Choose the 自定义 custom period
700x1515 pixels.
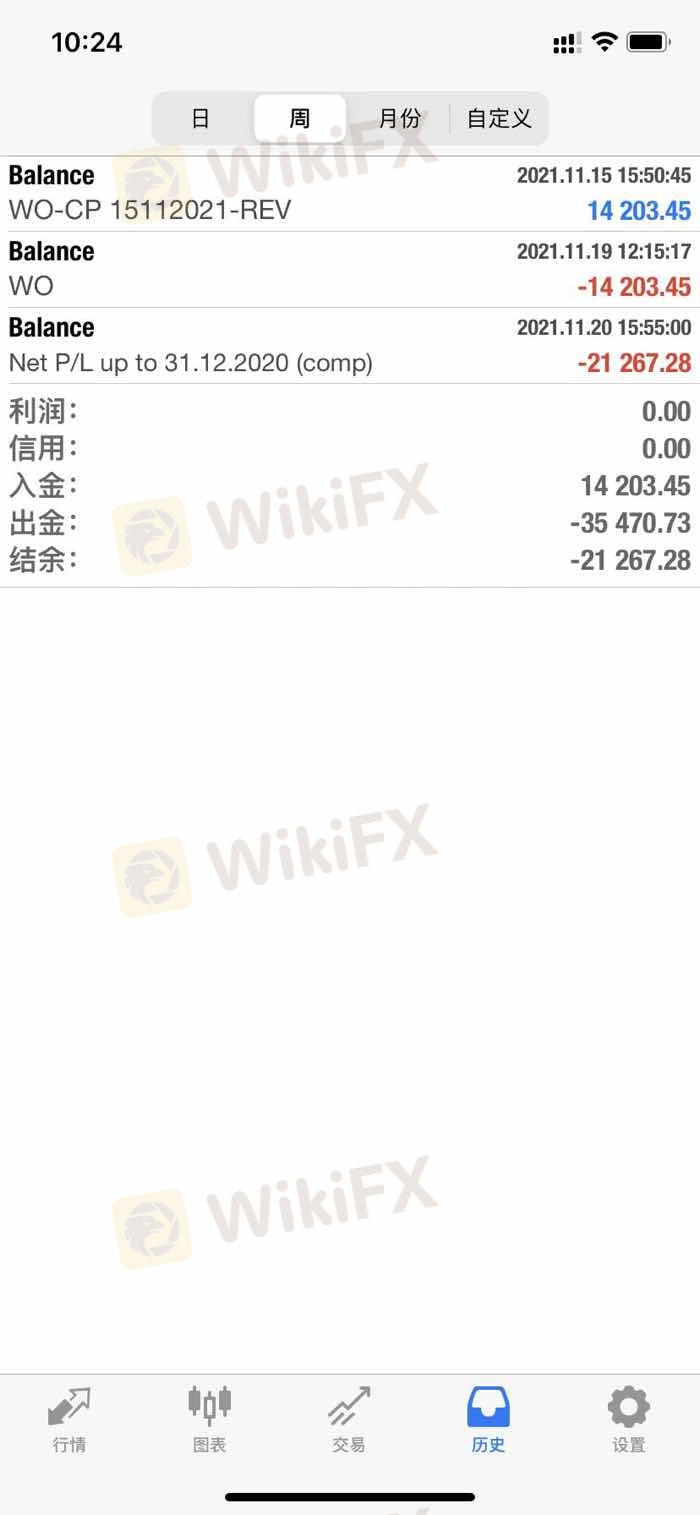498,119
